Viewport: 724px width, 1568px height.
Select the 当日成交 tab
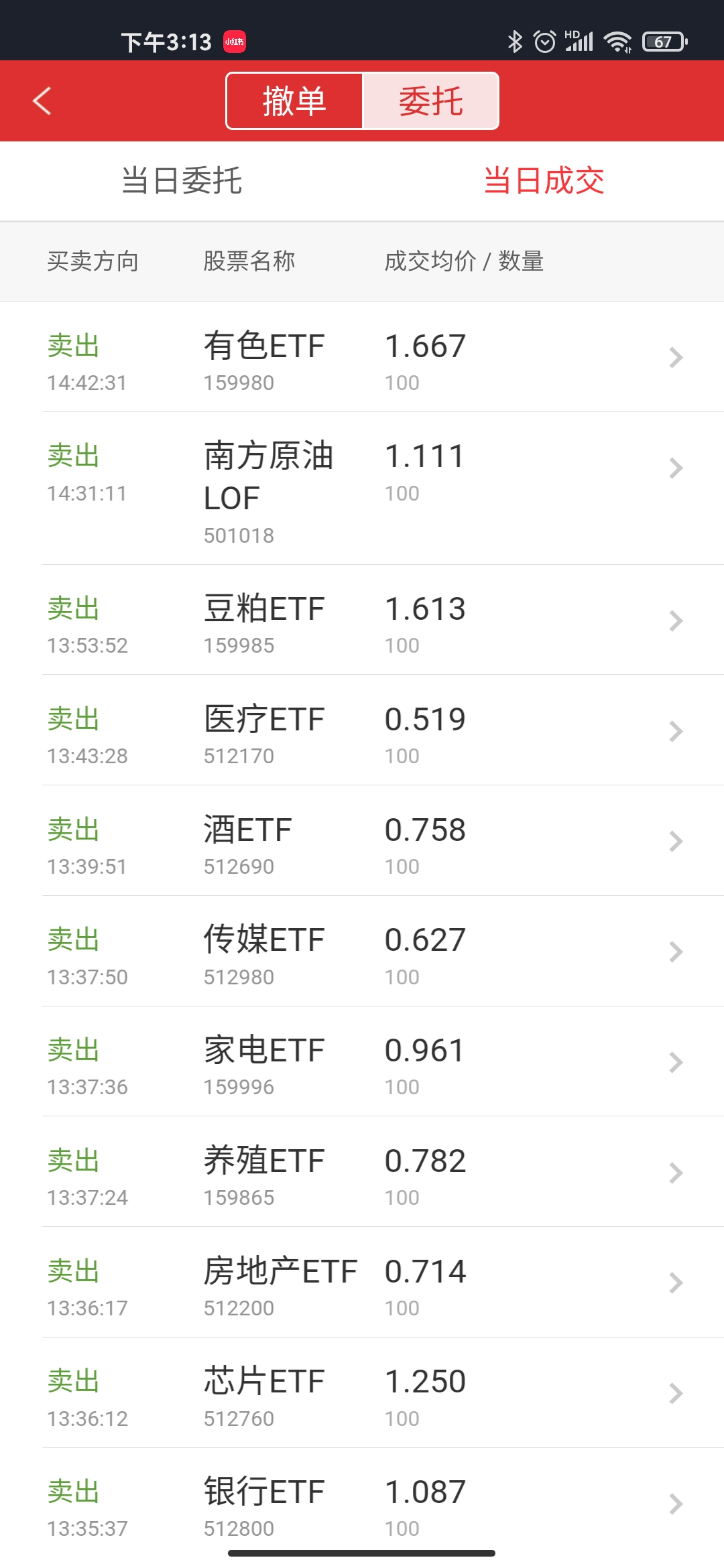(x=543, y=181)
